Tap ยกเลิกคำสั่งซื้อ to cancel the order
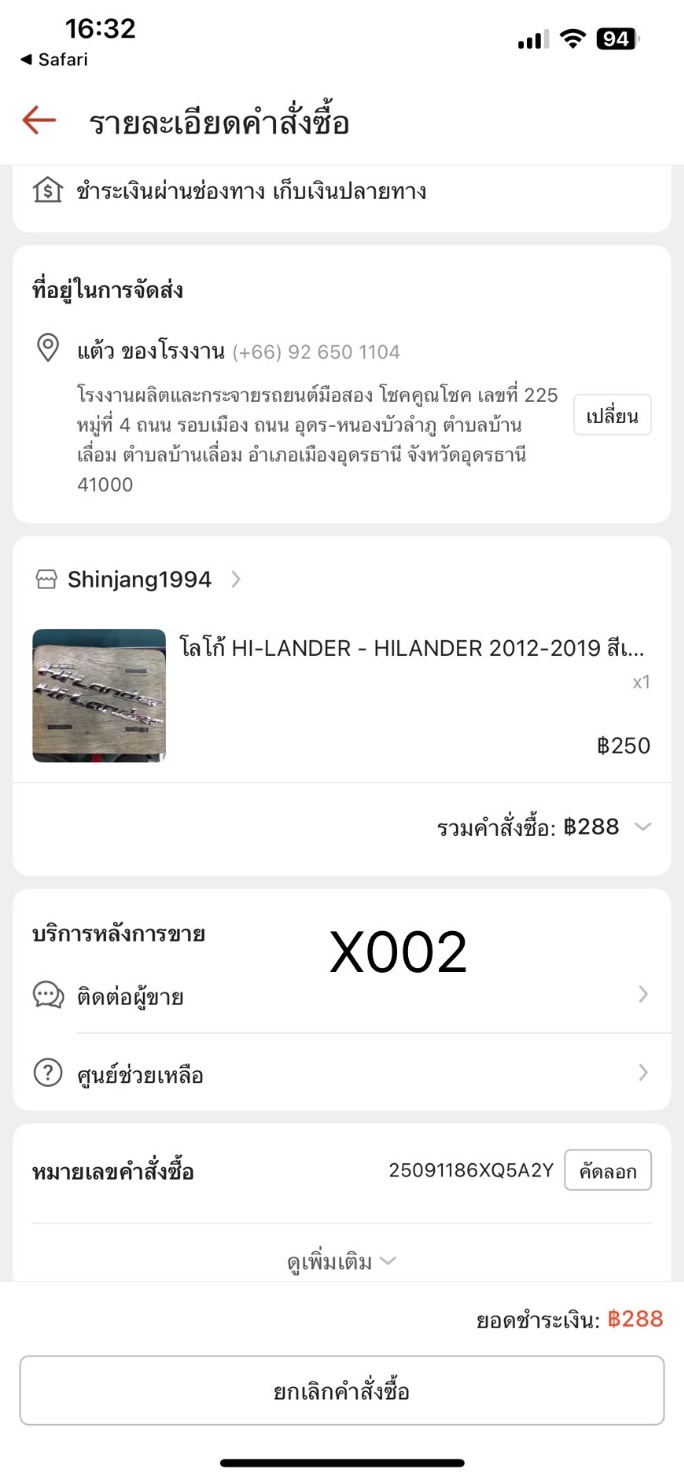The height and width of the screenshot is (1480, 684). [341, 1391]
